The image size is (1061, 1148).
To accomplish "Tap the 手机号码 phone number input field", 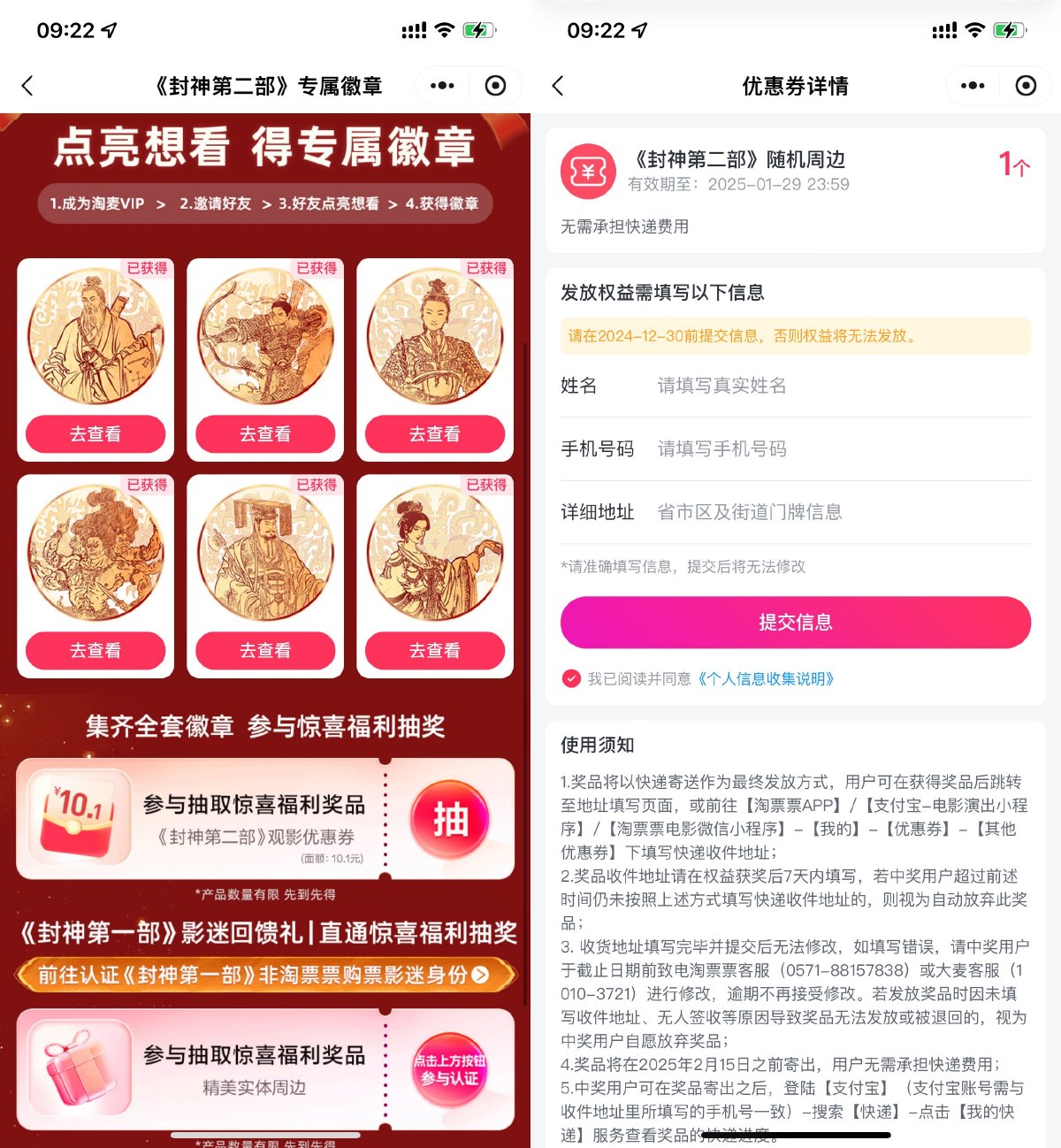I will (x=796, y=449).
